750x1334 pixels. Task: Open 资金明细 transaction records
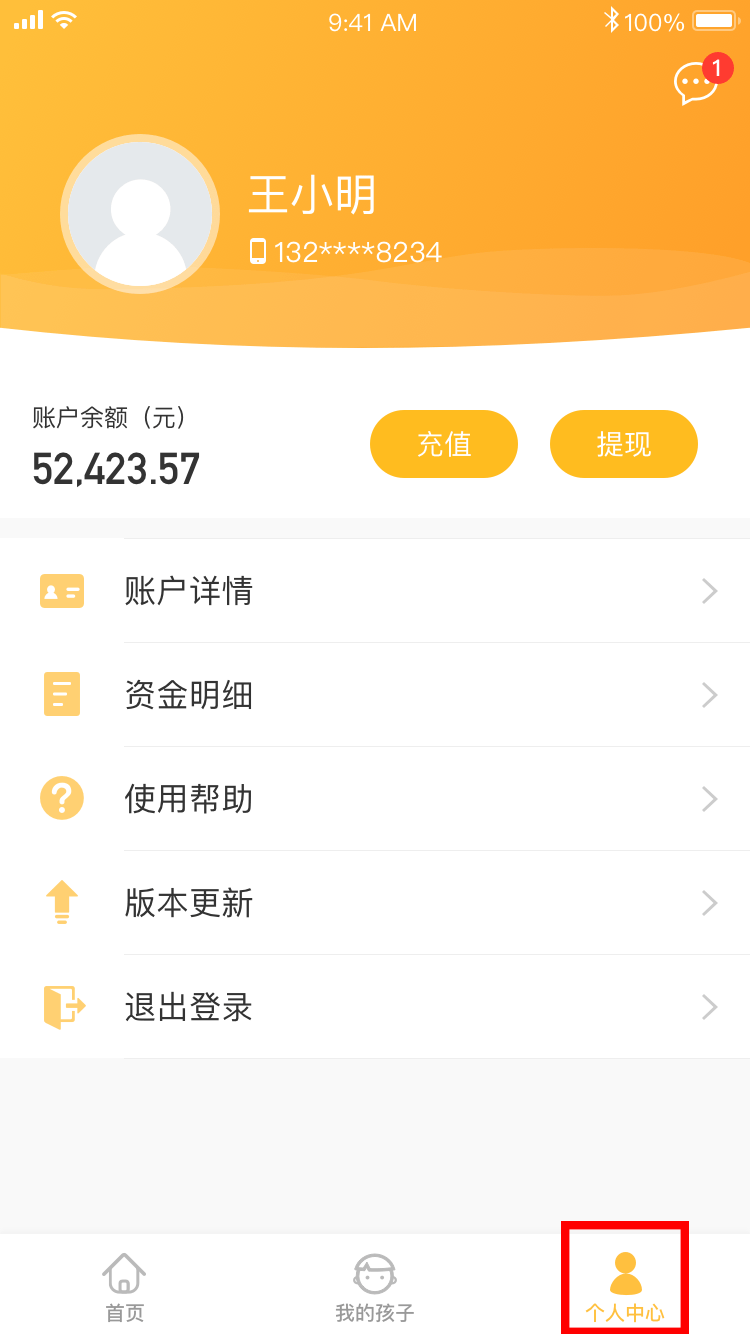[x=375, y=695]
